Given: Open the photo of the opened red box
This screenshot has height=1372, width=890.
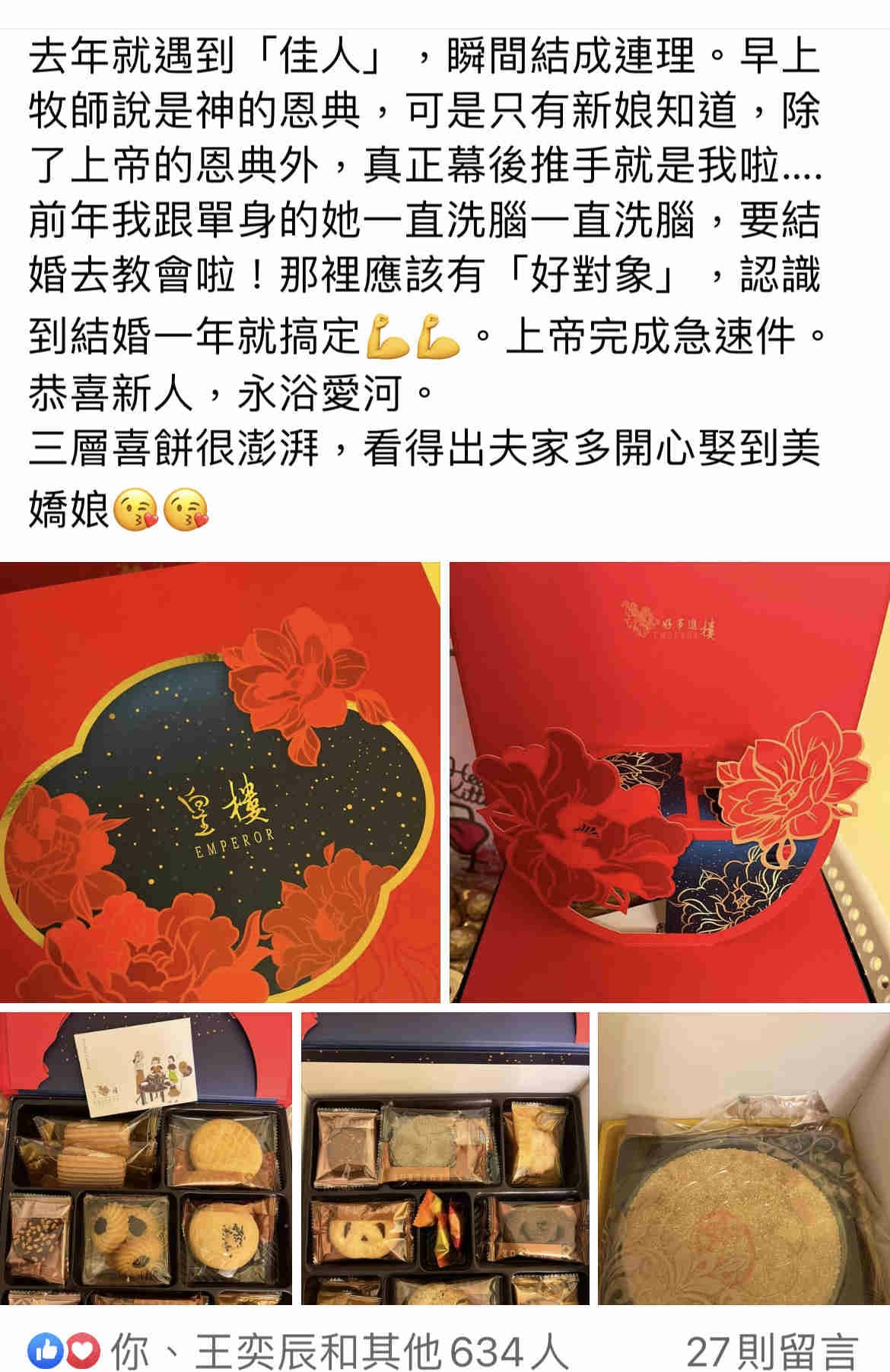Looking at the screenshot, I should pyautogui.click(x=669, y=782).
